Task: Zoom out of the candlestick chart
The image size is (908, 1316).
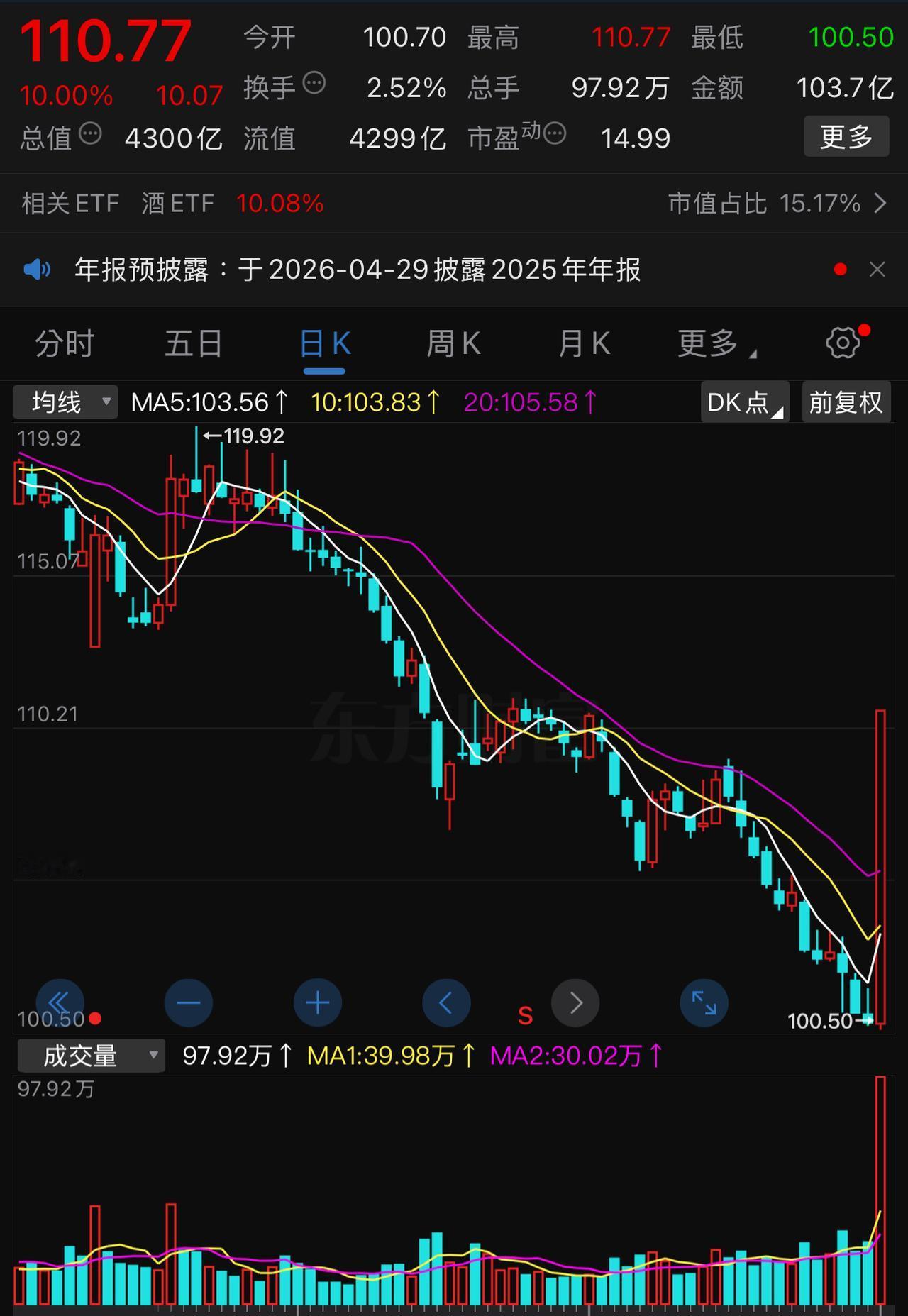Action: tap(188, 1002)
